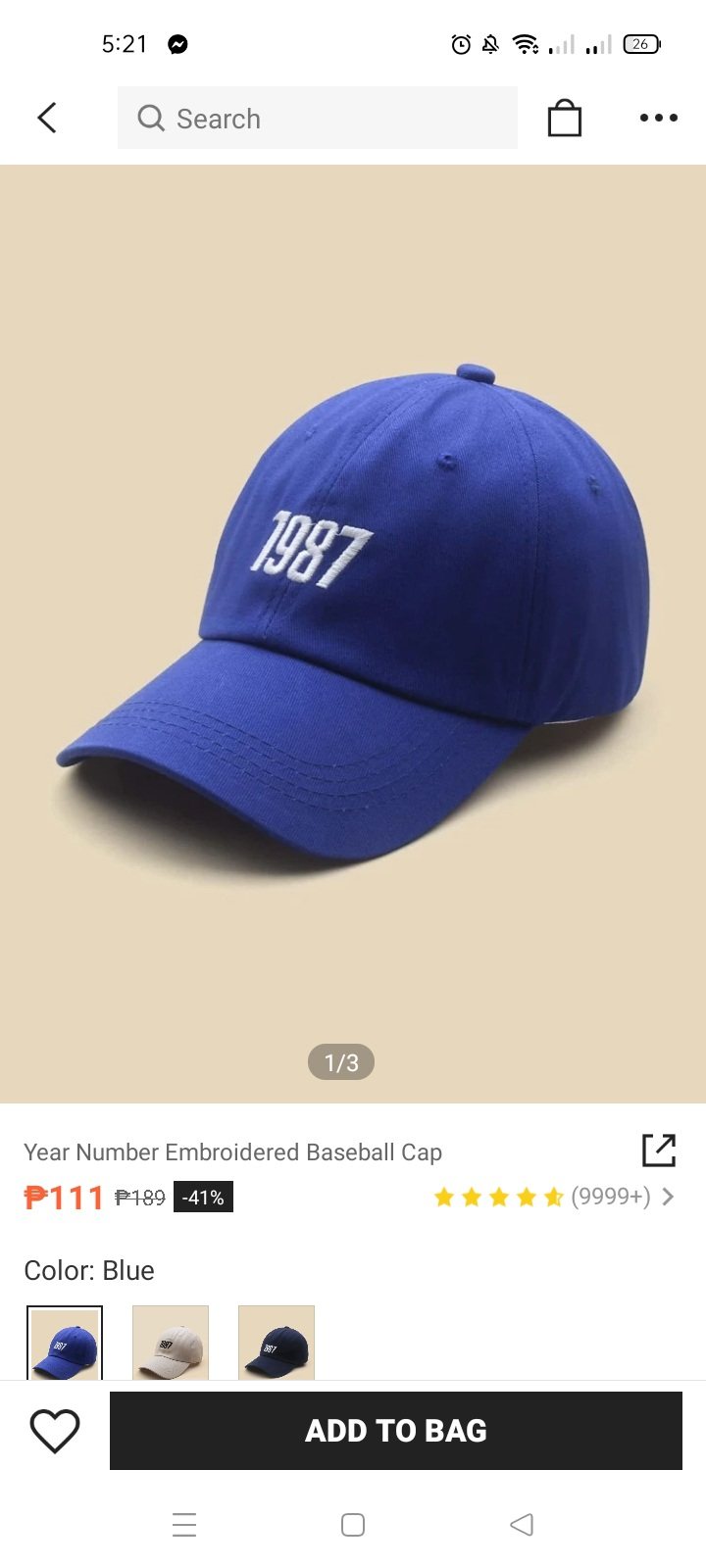Image resolution: width=706 pixels, height=1568 pixels.
Task: Open the ratings and reviews (9999+)
Action: point(555,1197)
